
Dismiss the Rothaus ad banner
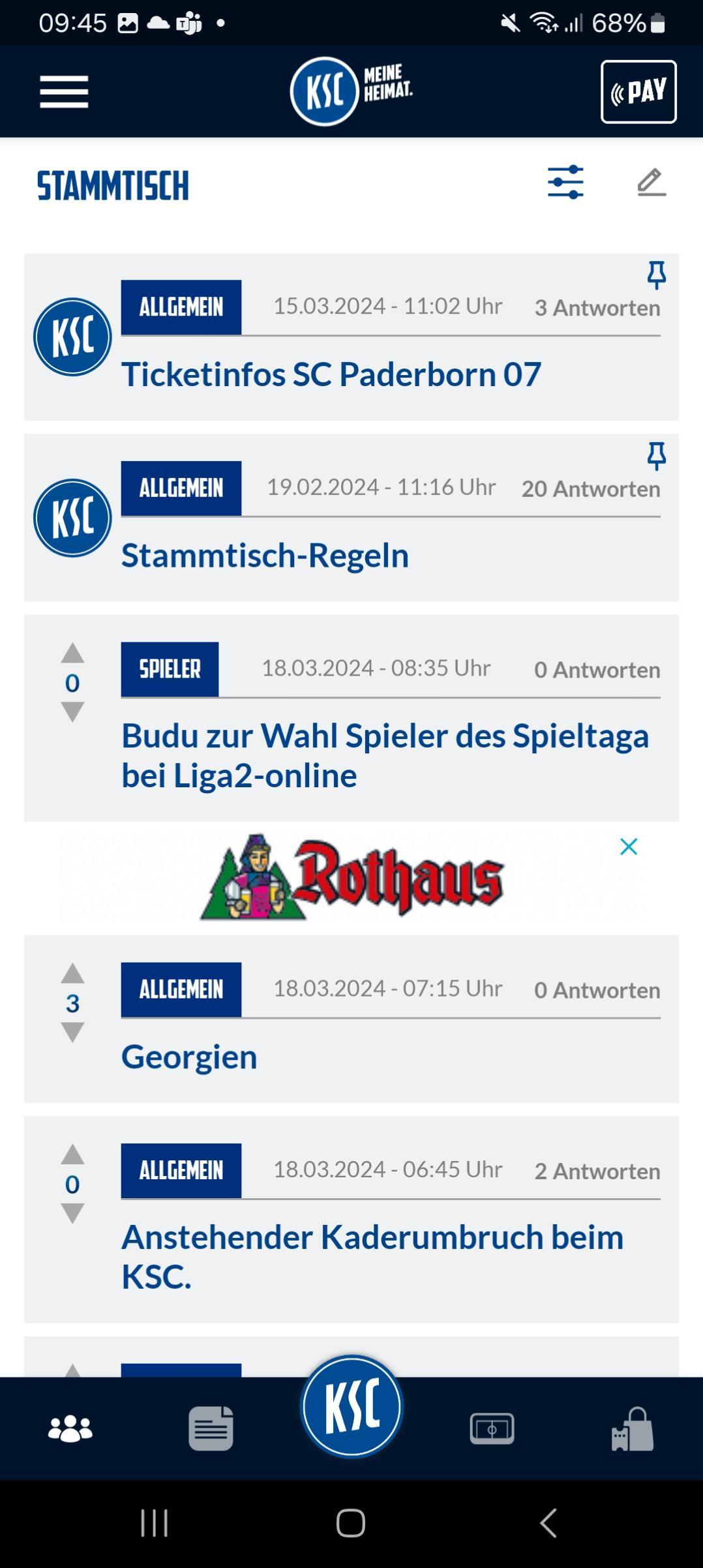point(629,847)
